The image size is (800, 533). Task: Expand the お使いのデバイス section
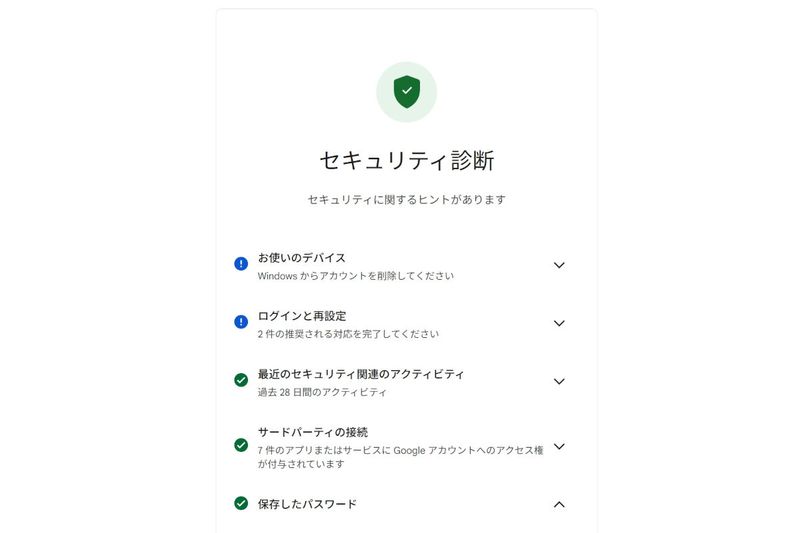pyautogui.click(x=559, y=265)
